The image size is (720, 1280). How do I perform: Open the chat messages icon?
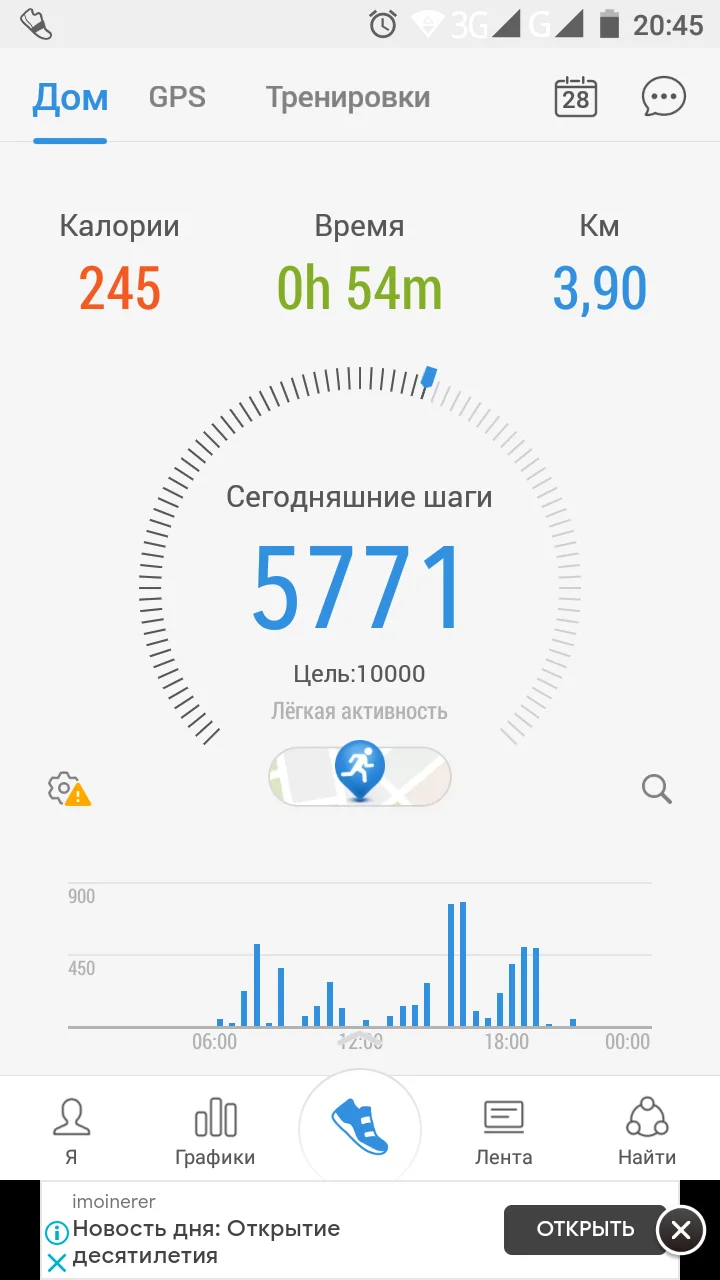coord(662,96)
